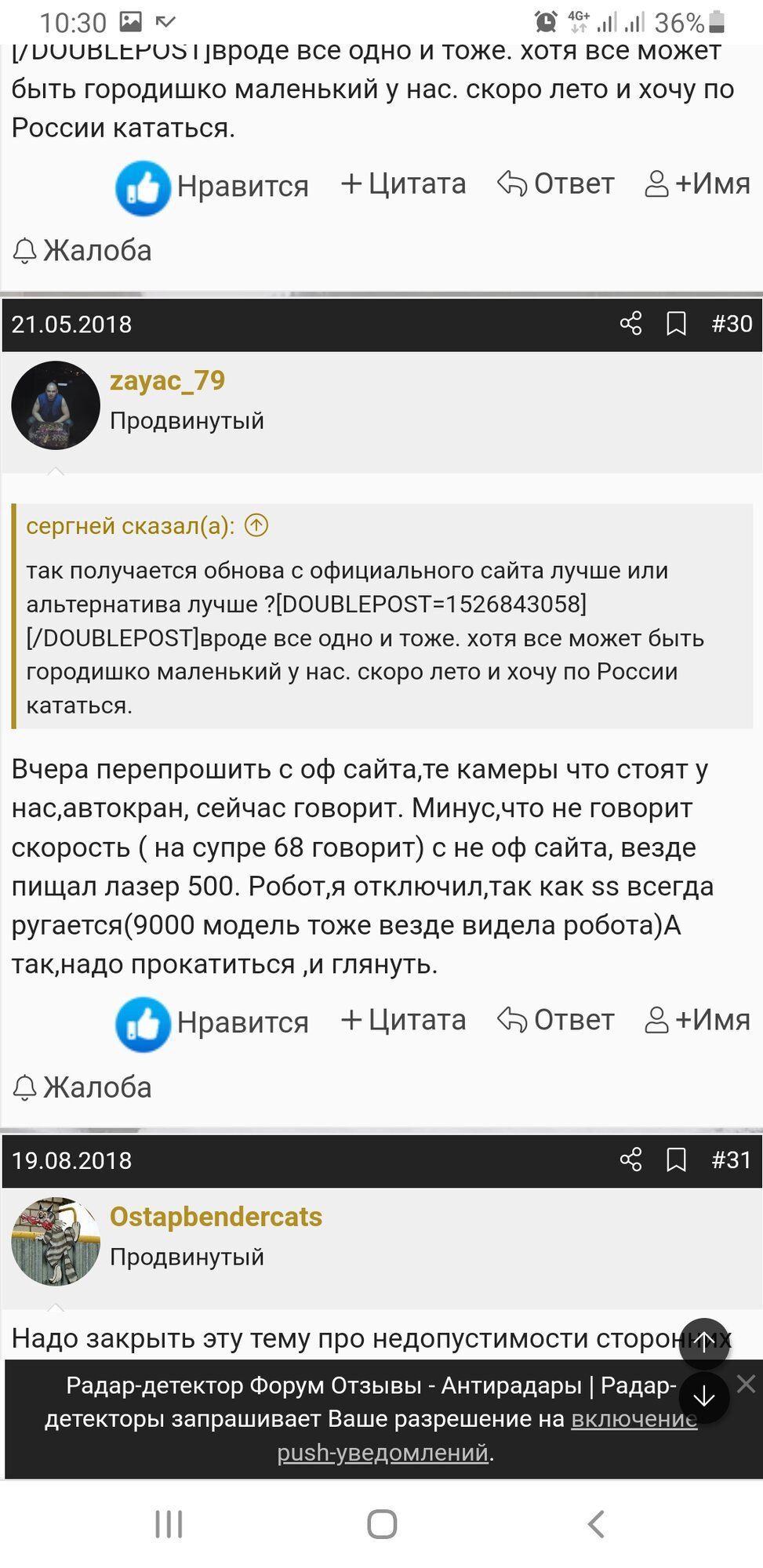763x1568 pixels.
Task: Jump to the top of the page
Action: [x=703, y=1343]
